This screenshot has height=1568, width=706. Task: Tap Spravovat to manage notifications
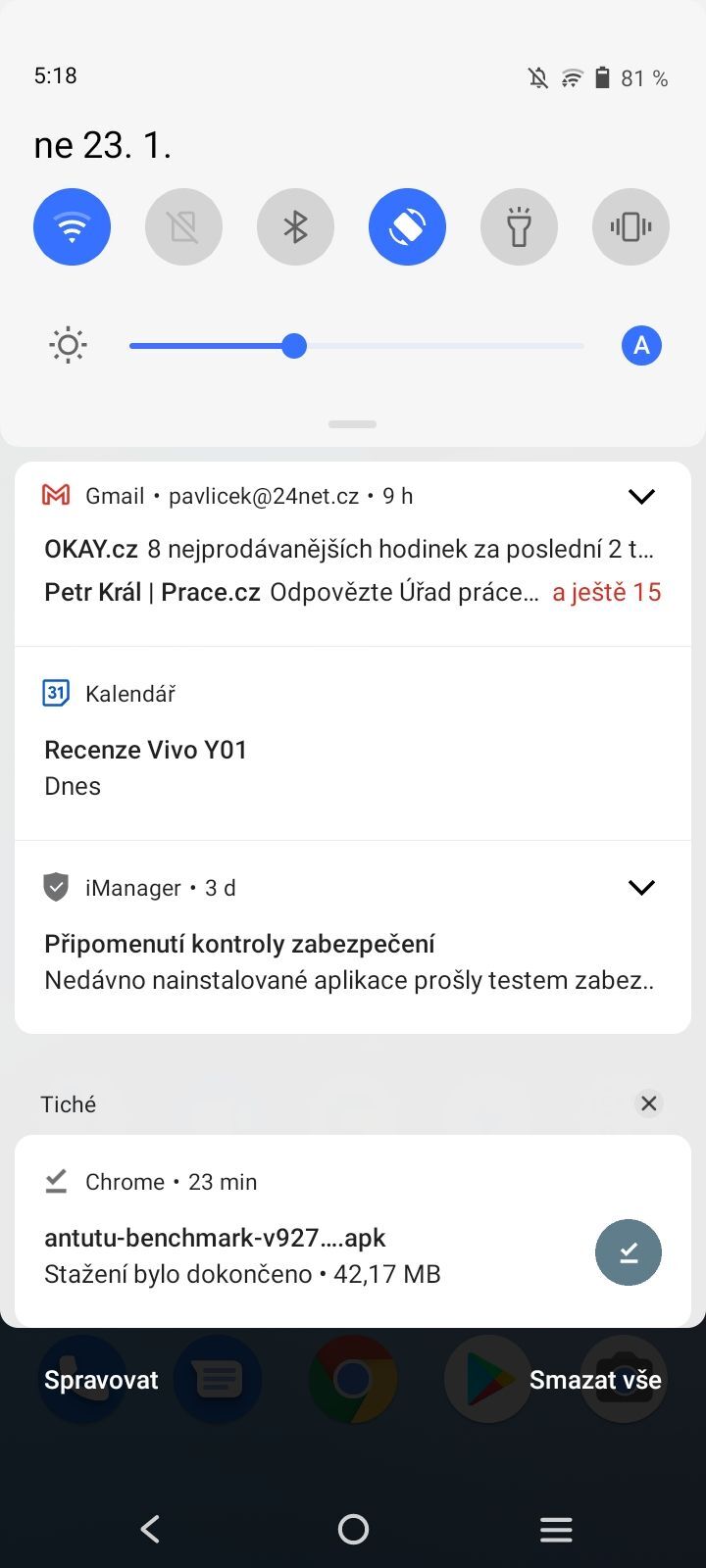click(x=101, y=1380)
